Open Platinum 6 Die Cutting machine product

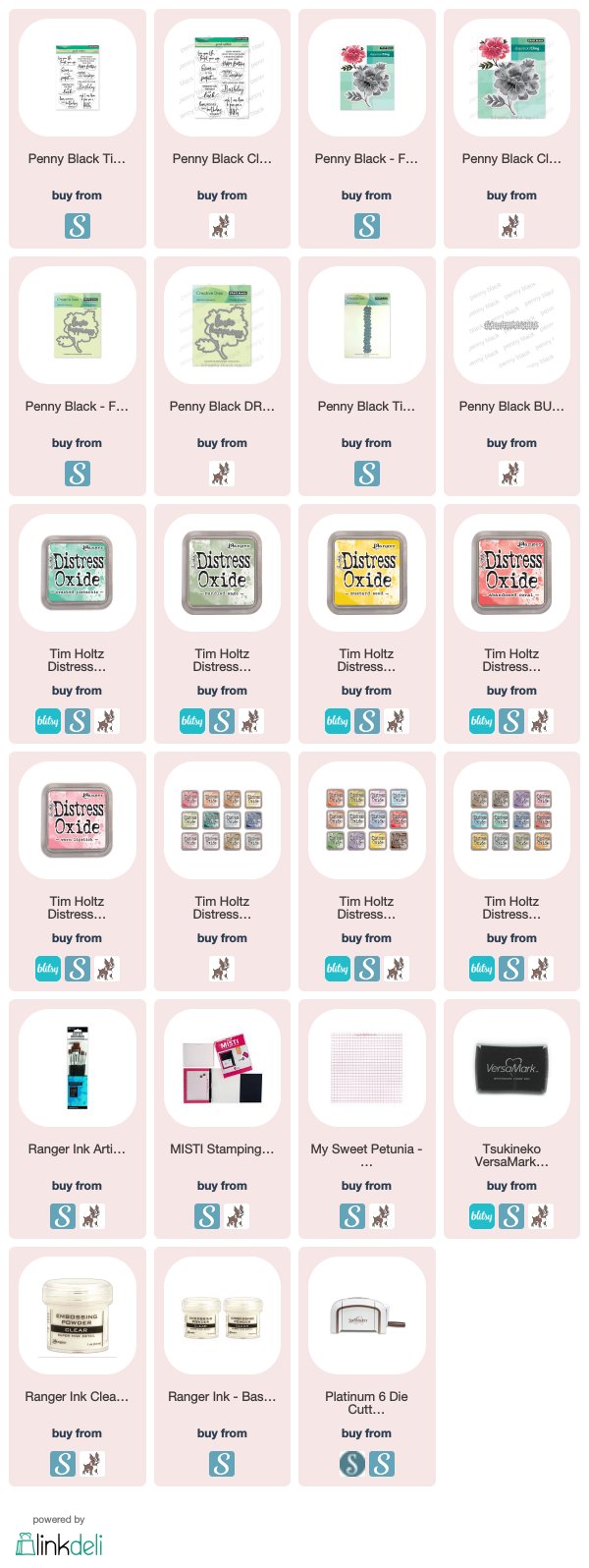click(x=367, y=1316)
